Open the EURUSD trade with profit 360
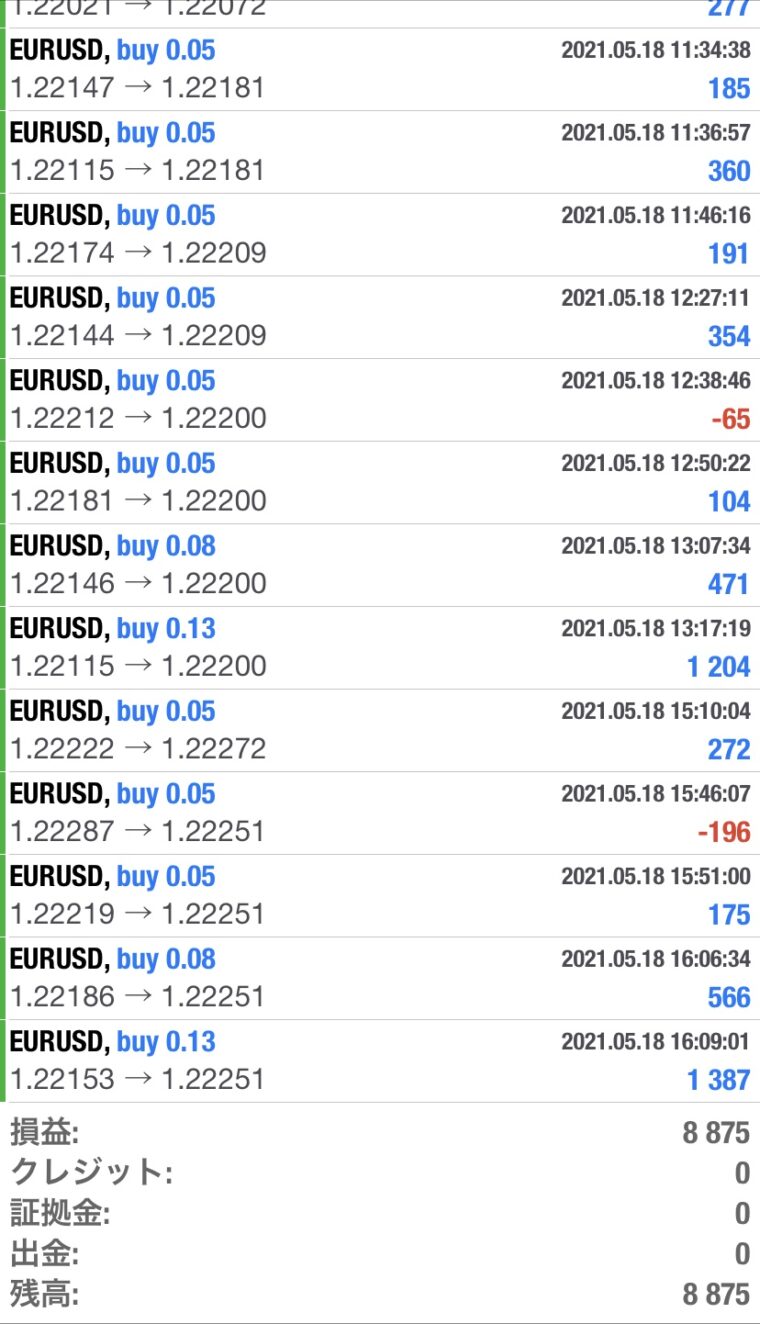Viewport: 760px width, 1324px height. click(x=380, y=152)
